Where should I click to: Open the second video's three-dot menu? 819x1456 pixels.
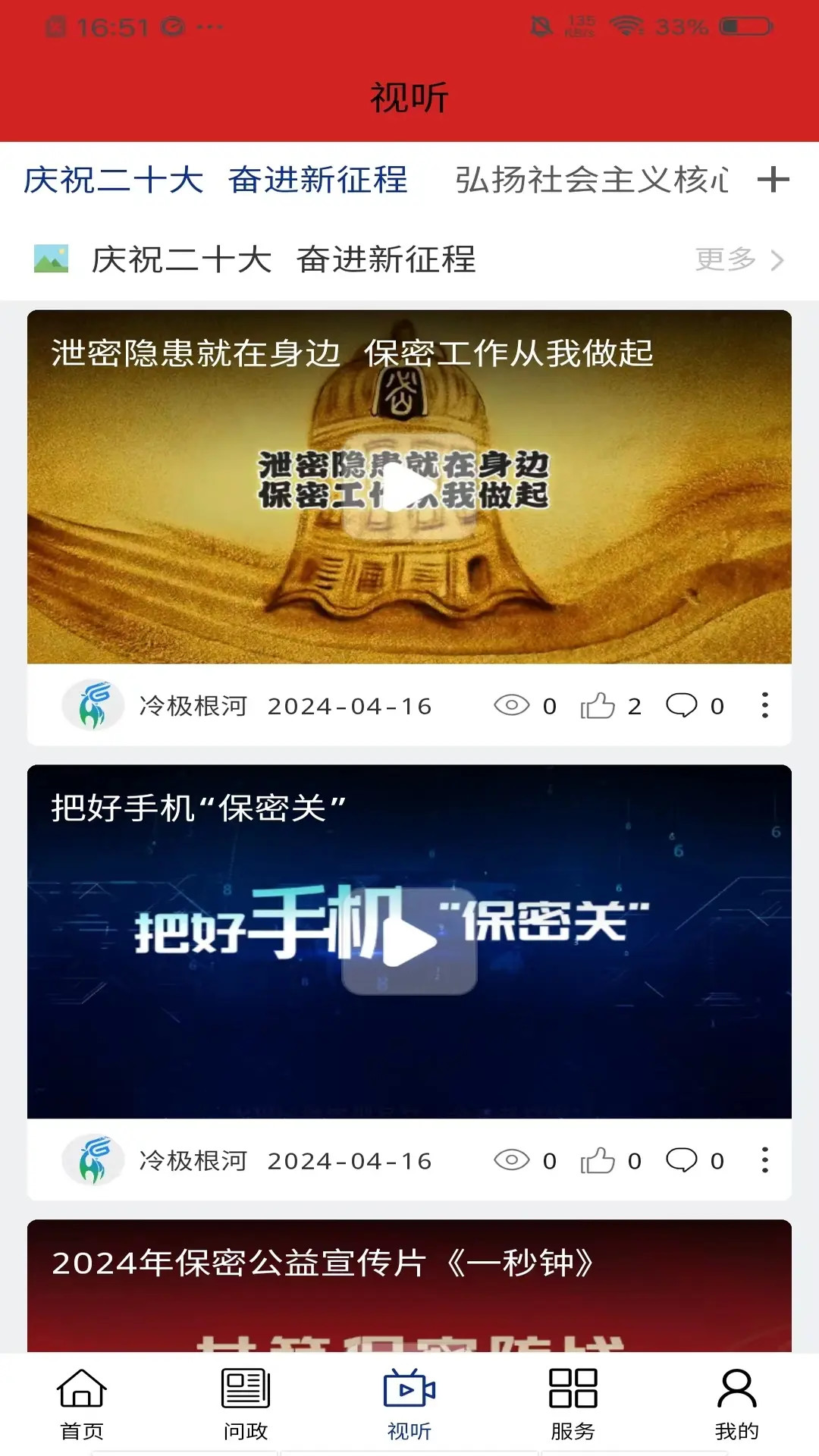click(764, 1160)
